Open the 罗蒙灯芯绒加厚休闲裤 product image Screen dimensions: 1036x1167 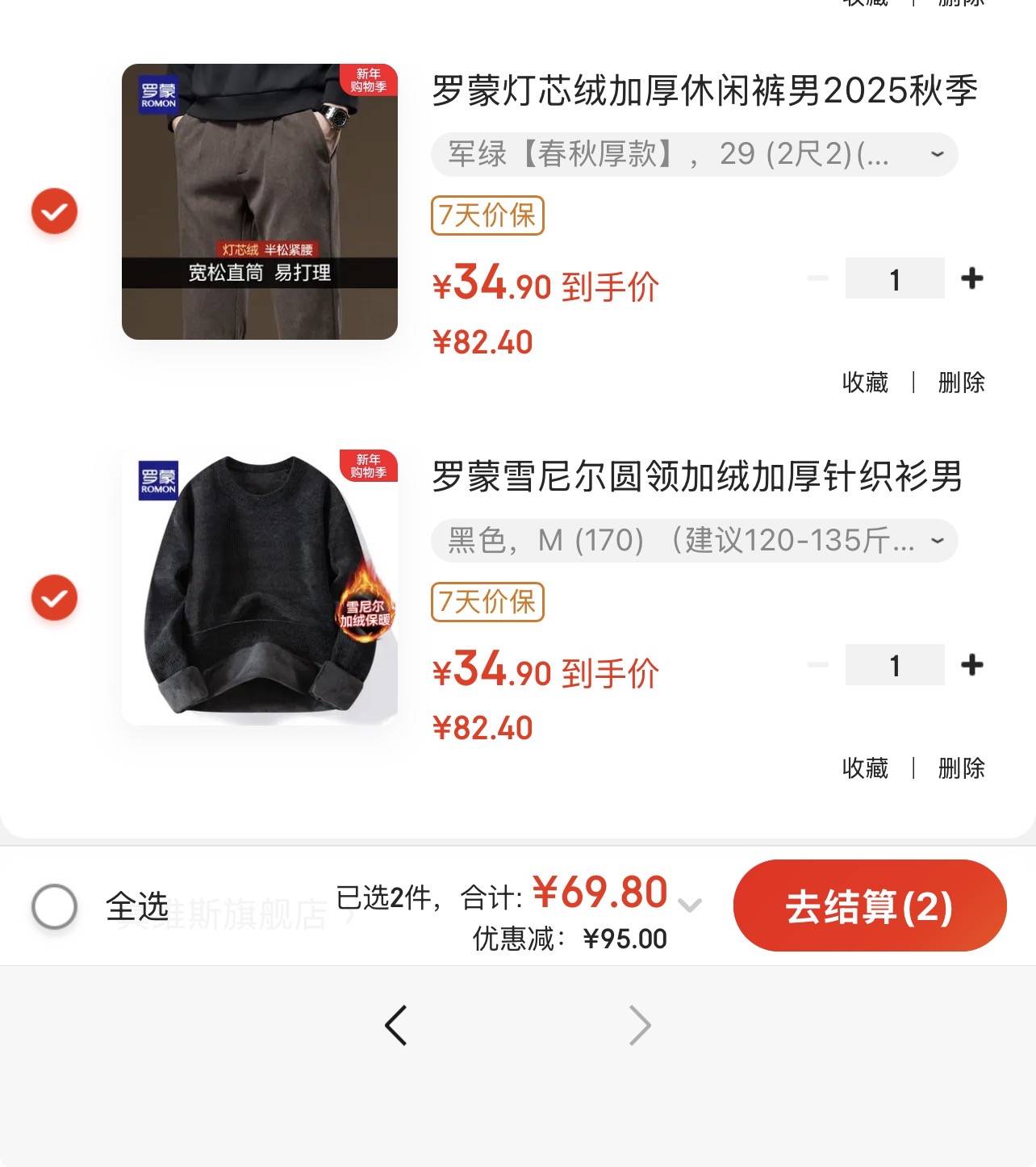point(259,202)
